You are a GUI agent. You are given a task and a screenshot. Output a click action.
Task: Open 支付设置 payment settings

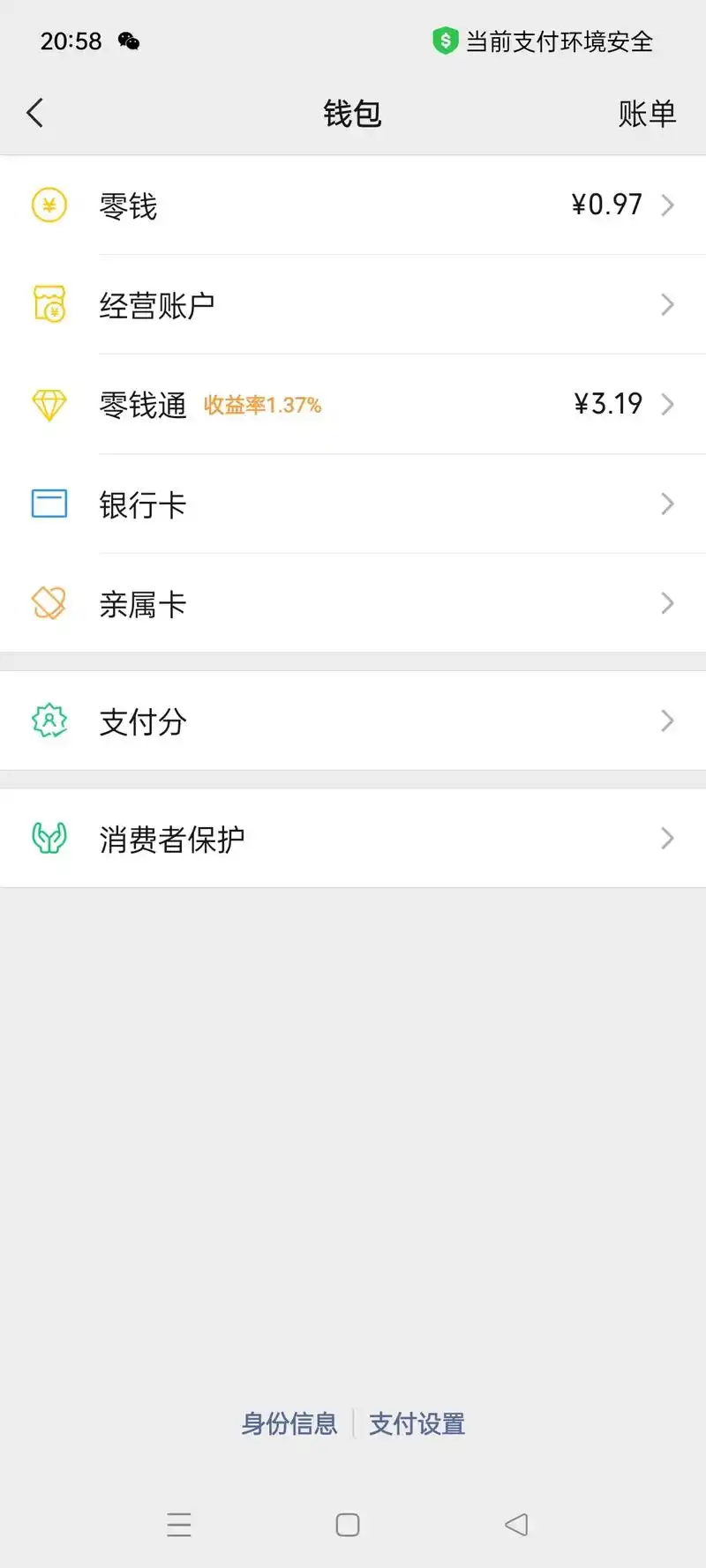(417, 1422)
